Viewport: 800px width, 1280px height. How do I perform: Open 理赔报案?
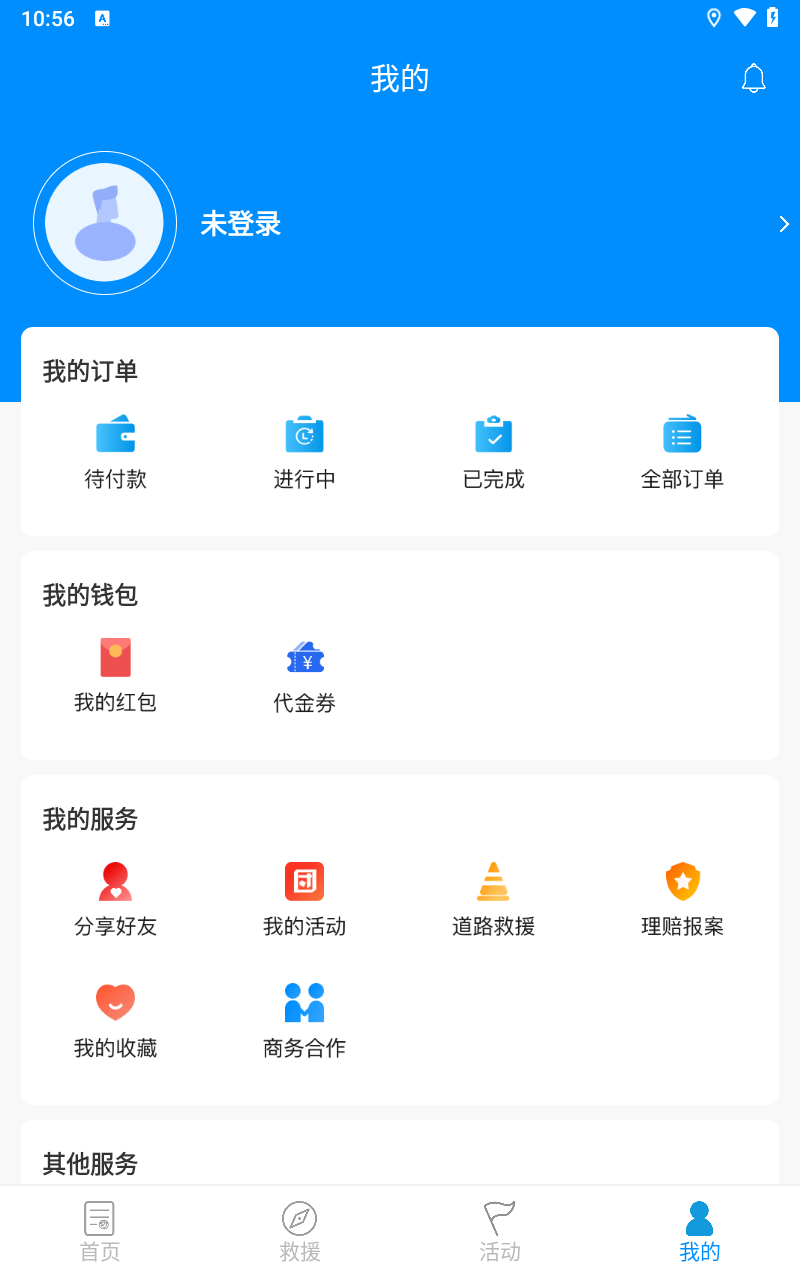pos(682,899)
